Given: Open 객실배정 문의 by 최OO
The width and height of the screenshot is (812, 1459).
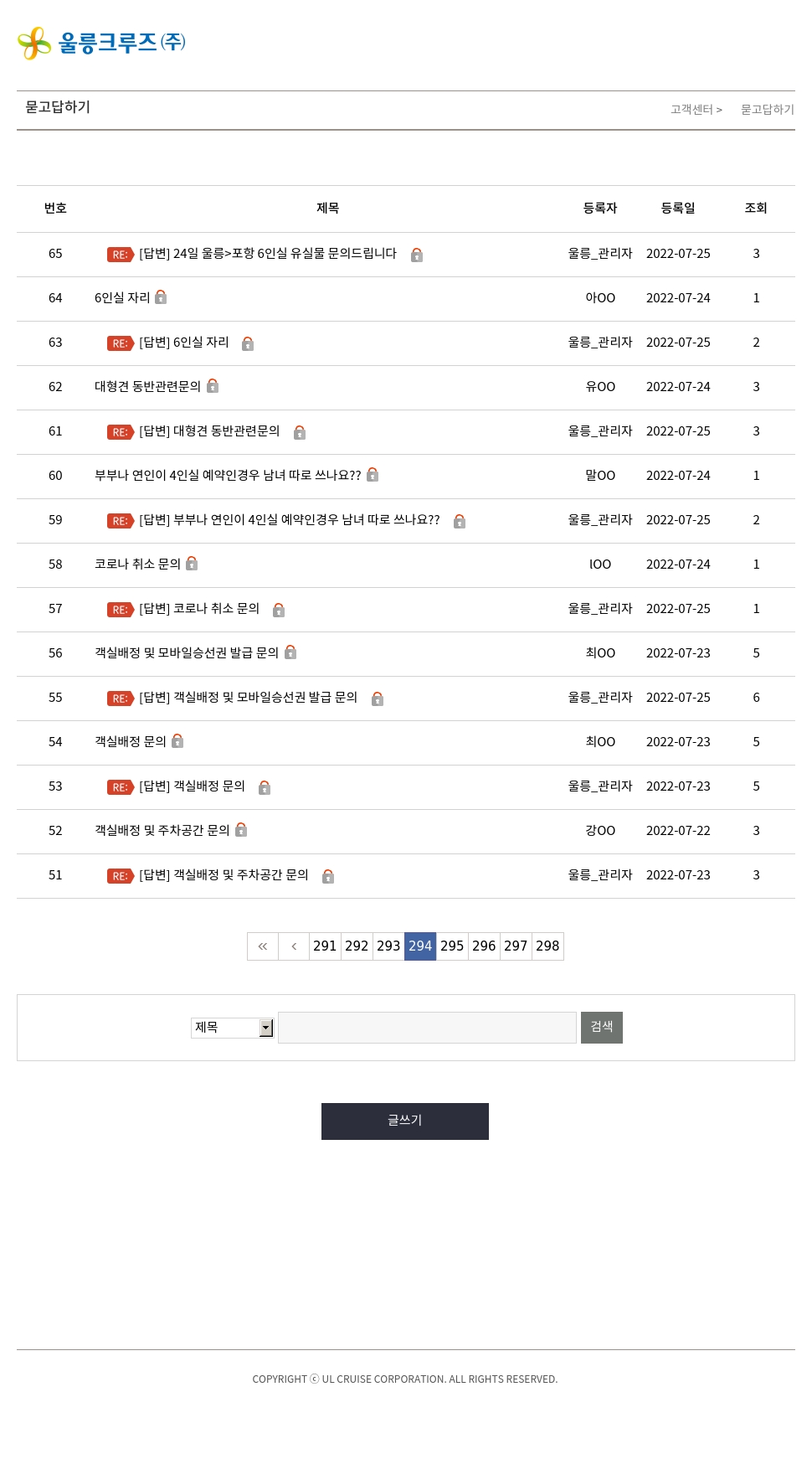Looking at the screenshot, I should click(131, 742).
